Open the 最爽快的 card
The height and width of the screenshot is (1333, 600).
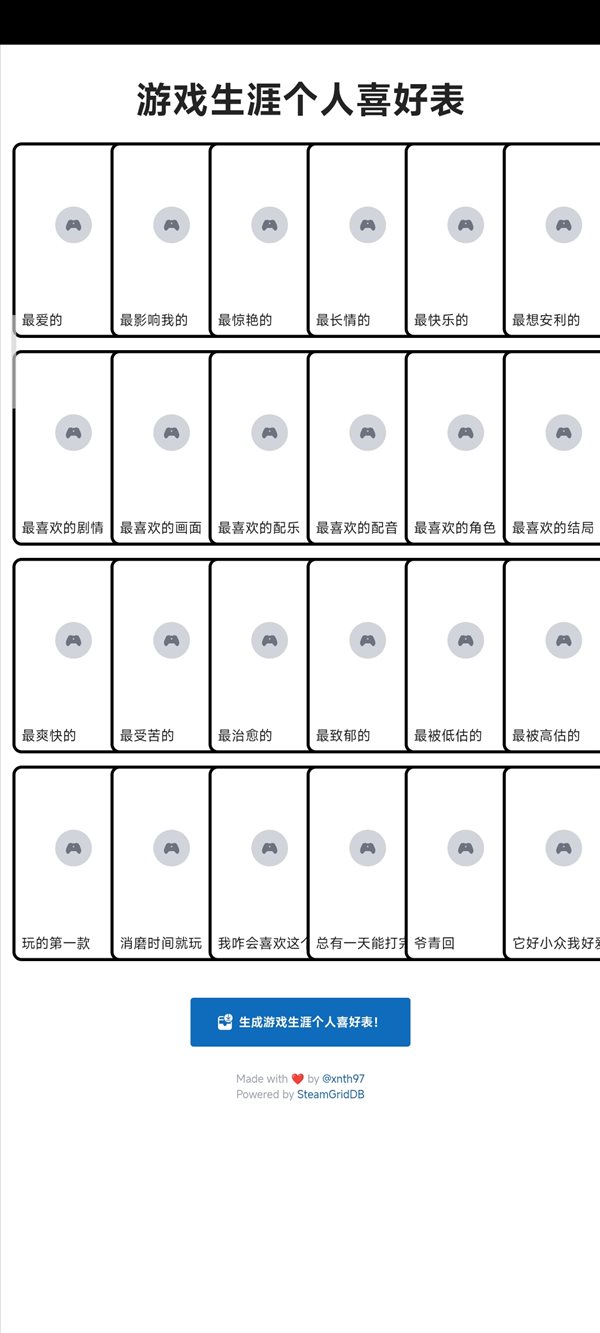coord(64,656)
